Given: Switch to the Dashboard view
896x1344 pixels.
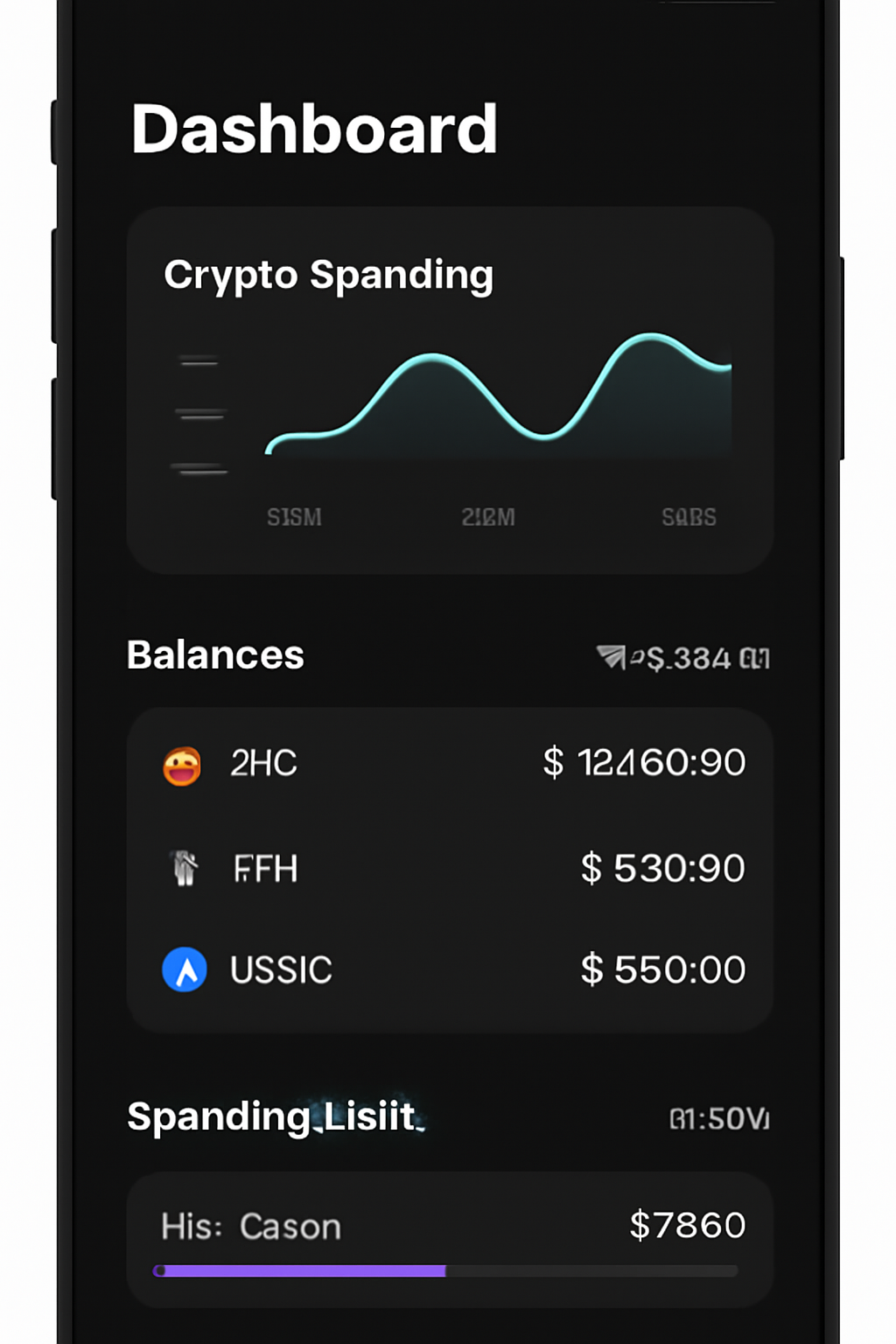Looking at the screenshot, I should coord(313,129).
